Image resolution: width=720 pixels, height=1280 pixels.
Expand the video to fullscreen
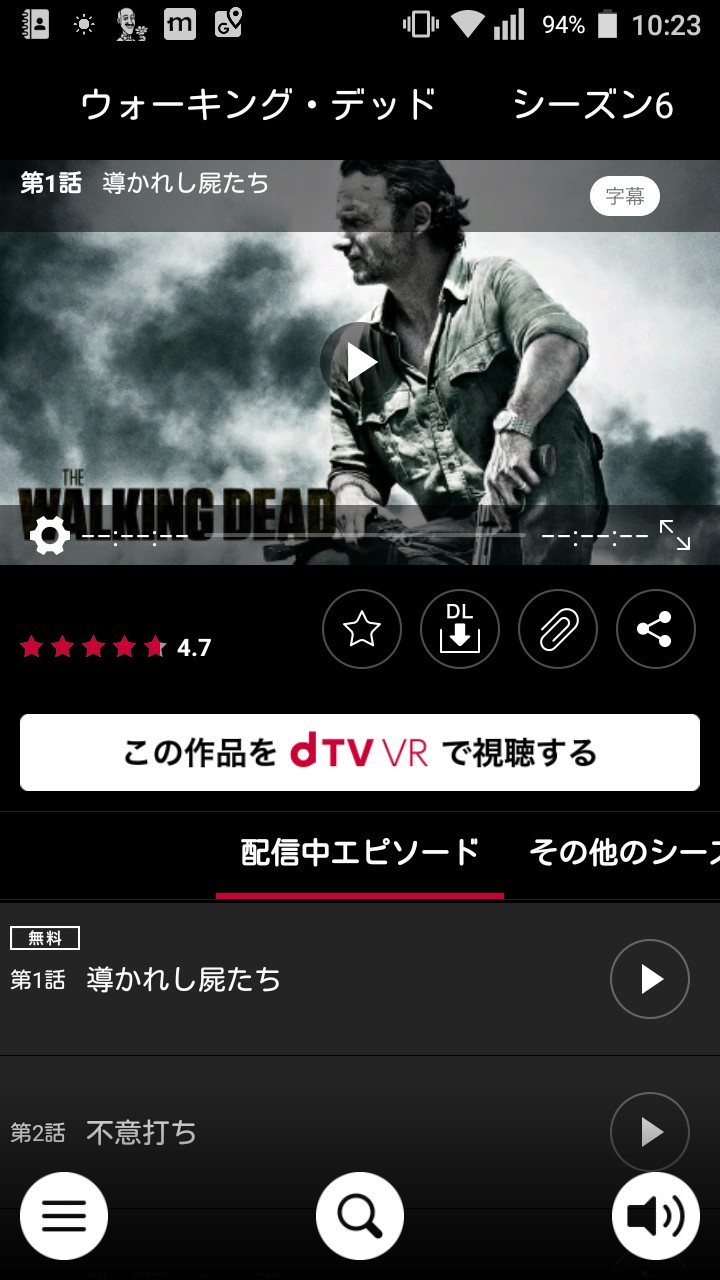pos(675,535)
